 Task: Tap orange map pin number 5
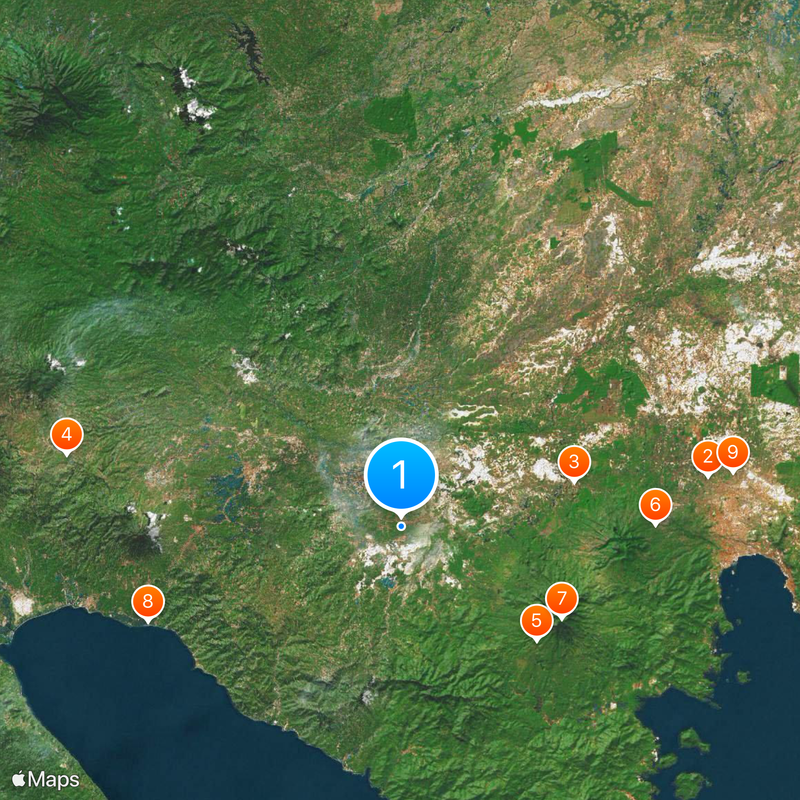tap(537, 620)
